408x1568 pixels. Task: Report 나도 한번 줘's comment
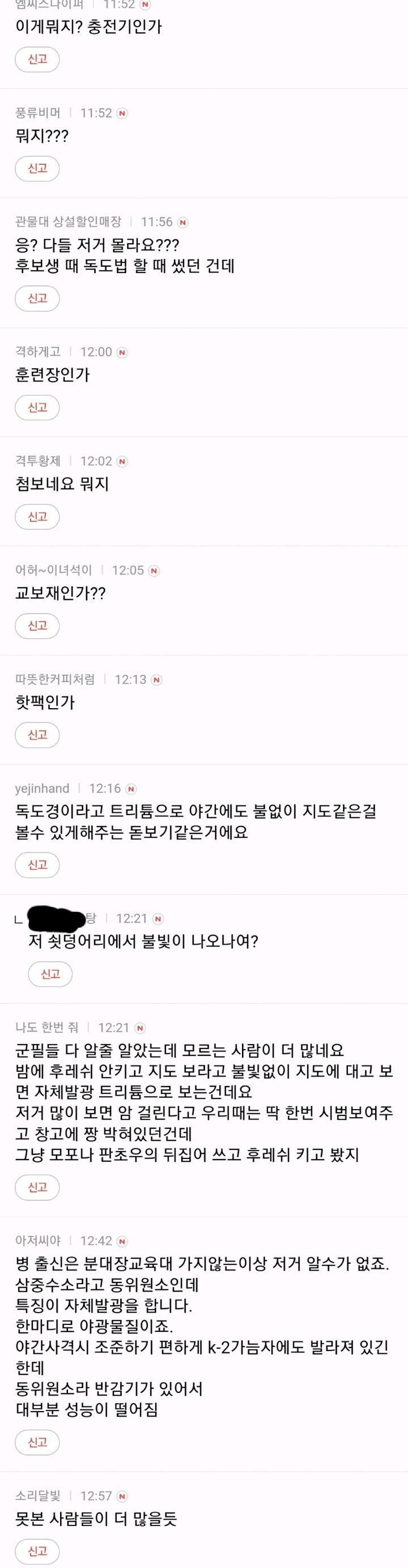tap(37, 1187)
